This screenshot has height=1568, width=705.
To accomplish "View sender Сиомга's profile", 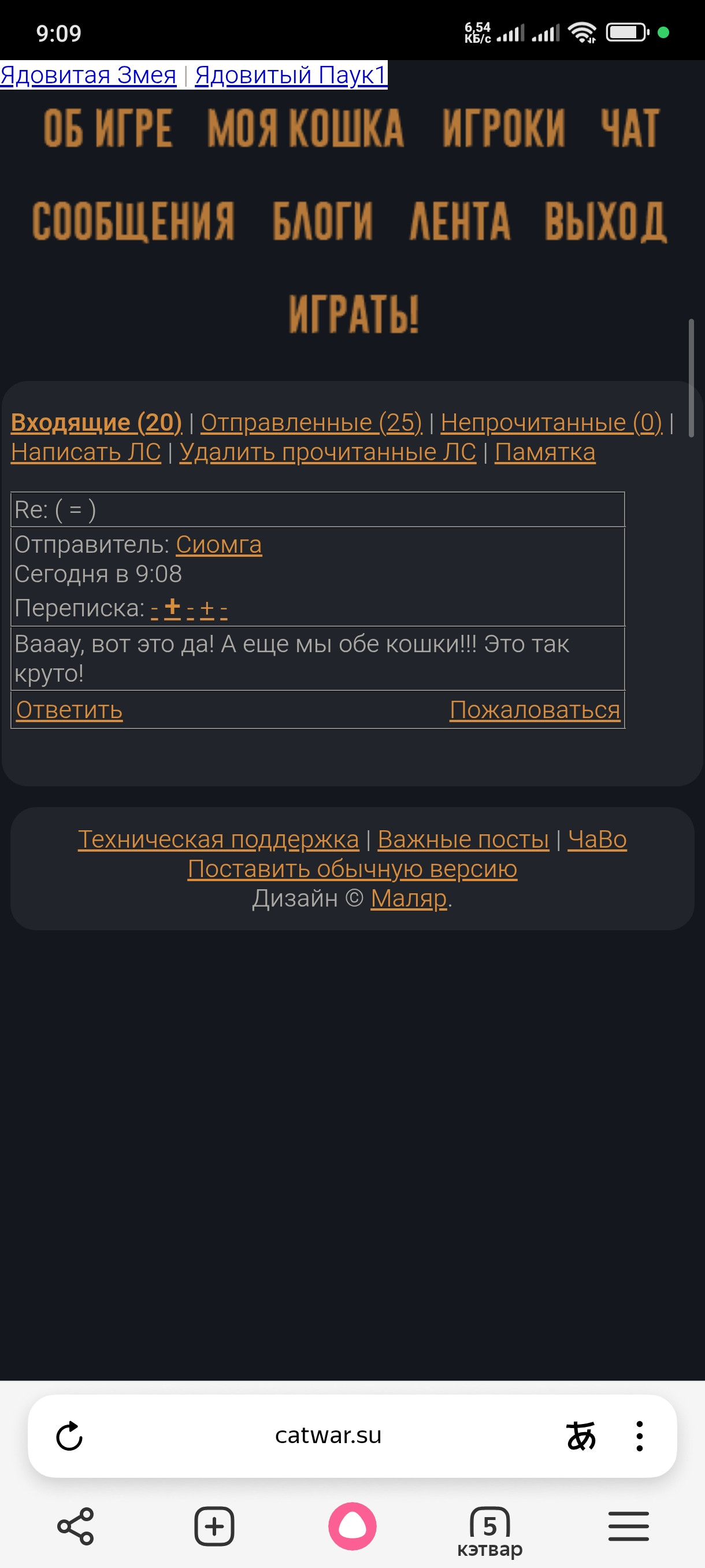I will pyautogui.click(x=219, y=545).
